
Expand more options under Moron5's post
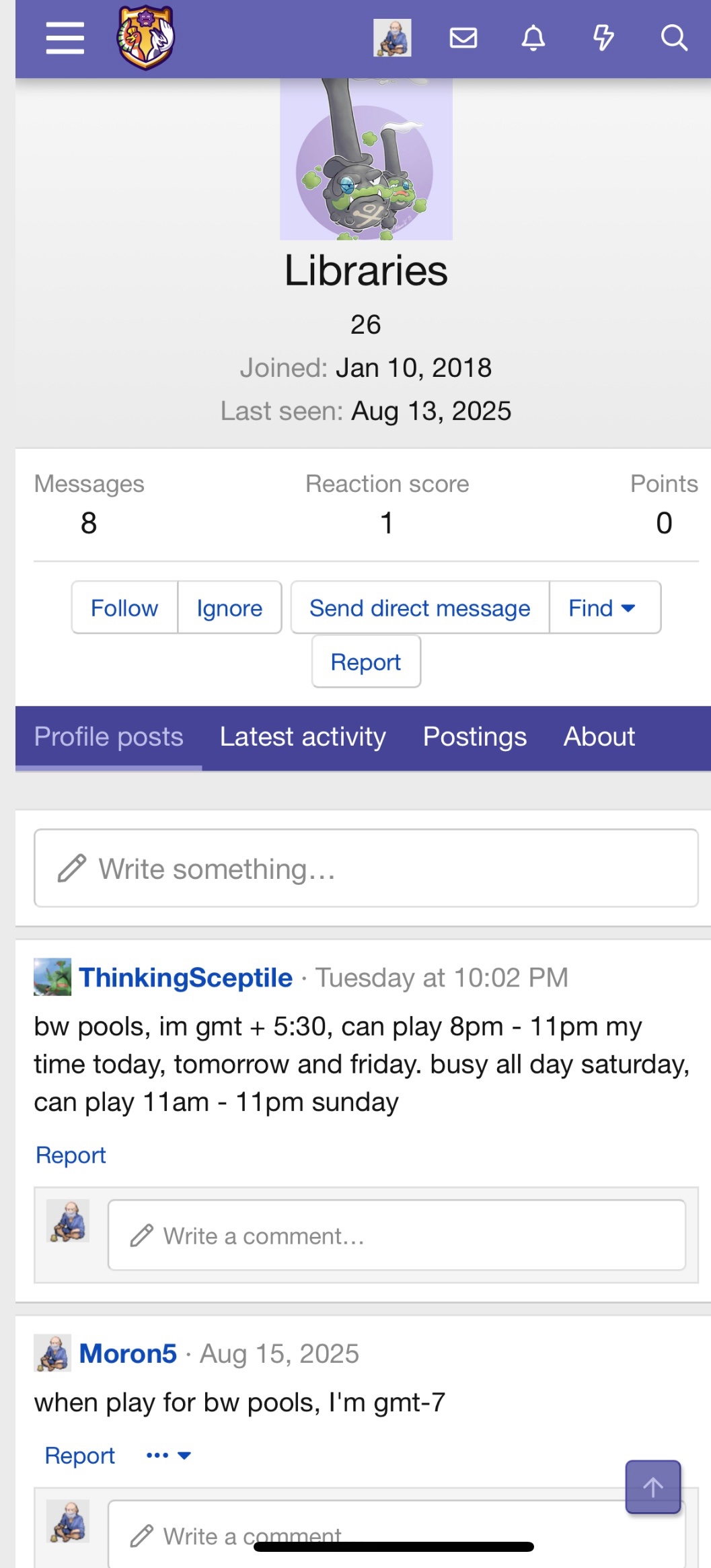[168, 1456]
